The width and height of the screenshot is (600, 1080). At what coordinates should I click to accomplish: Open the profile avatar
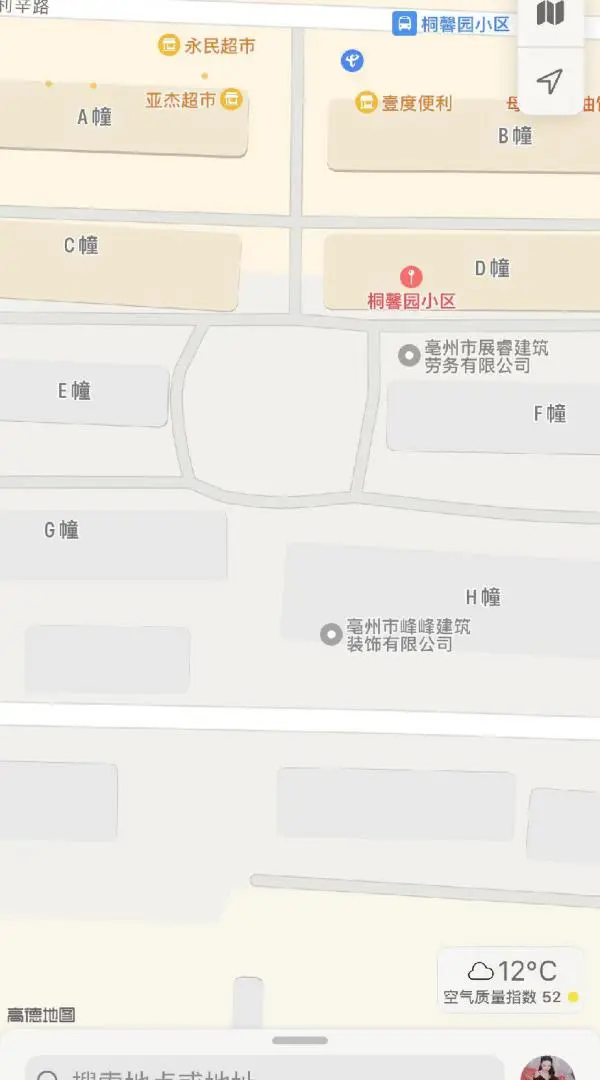pos(548,1068)
